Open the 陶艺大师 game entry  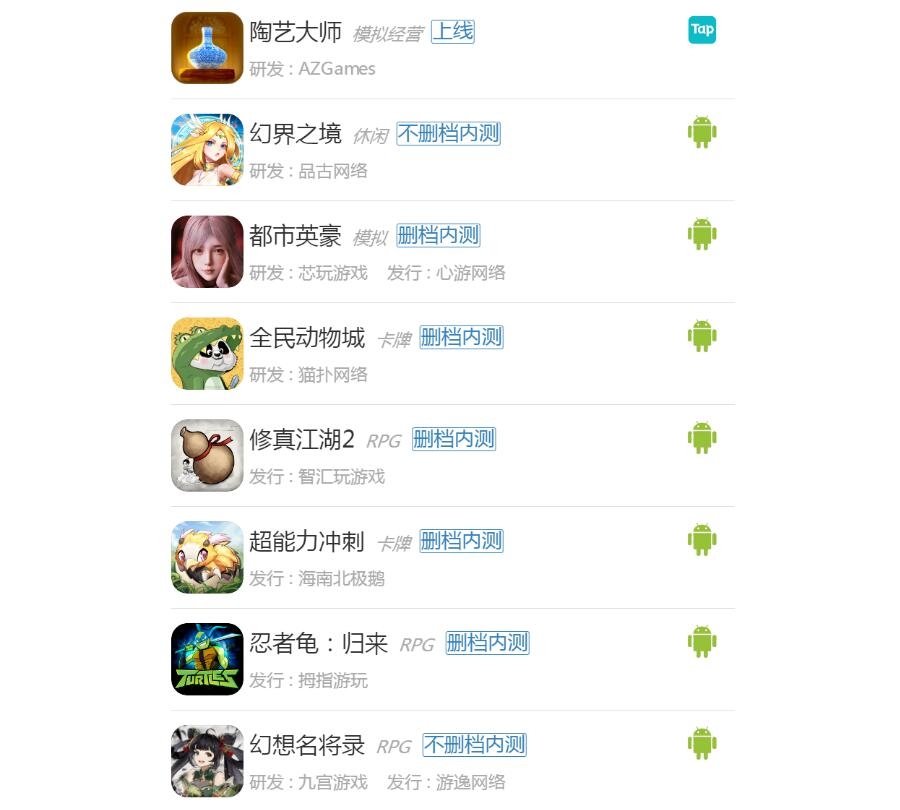[x=296, y=32]
